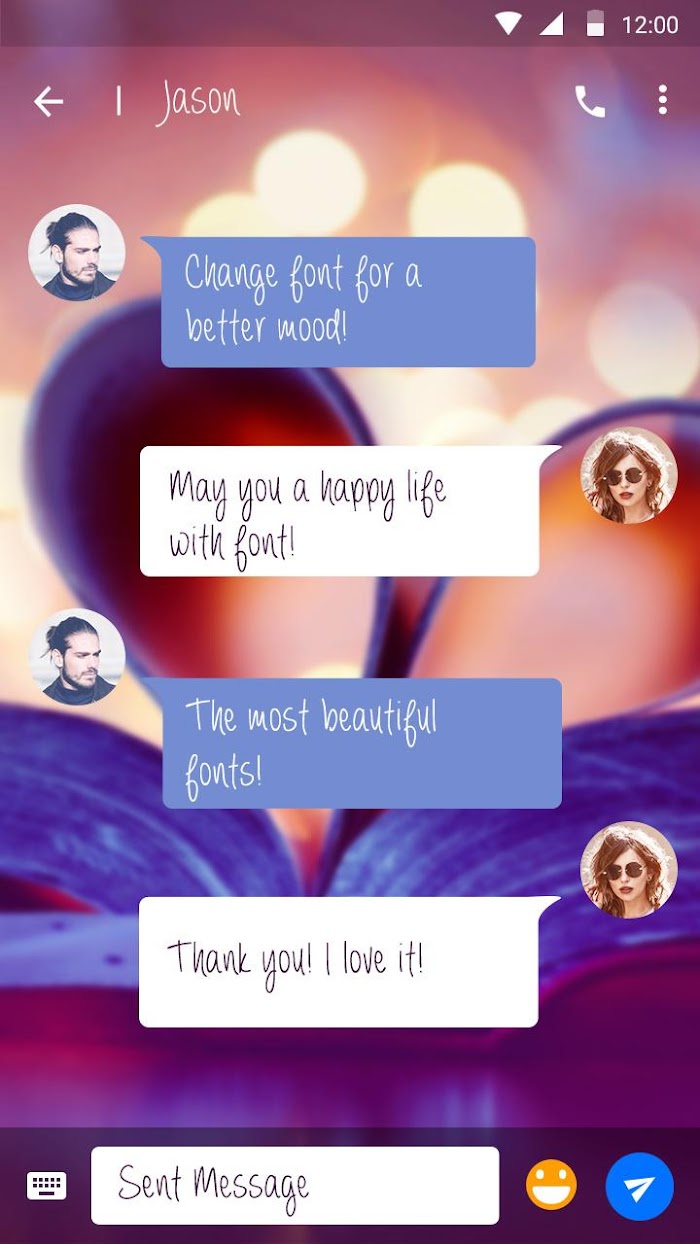This screenshot has height=1244, width=700.
Task: Call Jason with the phone icon
Action: (x=590, y=101)
